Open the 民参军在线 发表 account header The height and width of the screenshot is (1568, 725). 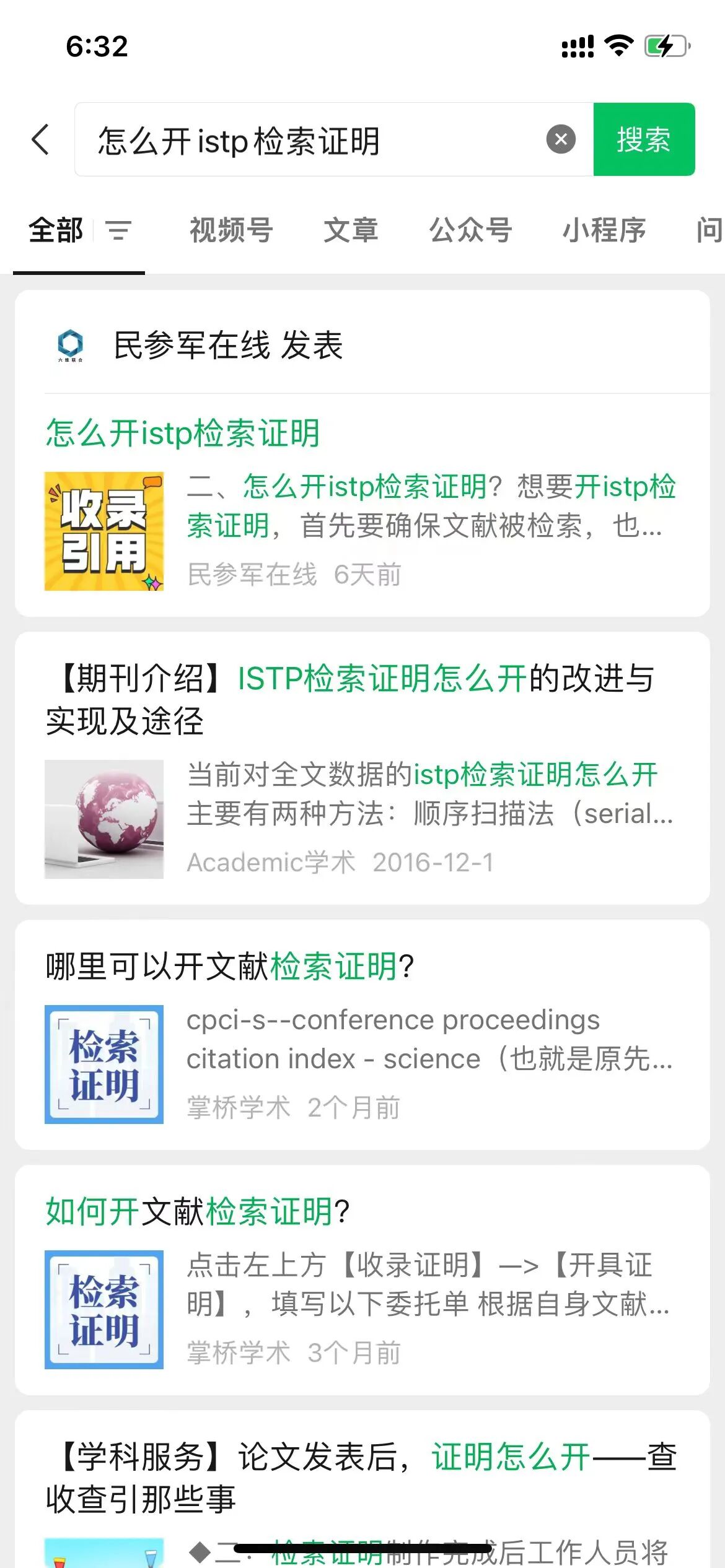228,345
